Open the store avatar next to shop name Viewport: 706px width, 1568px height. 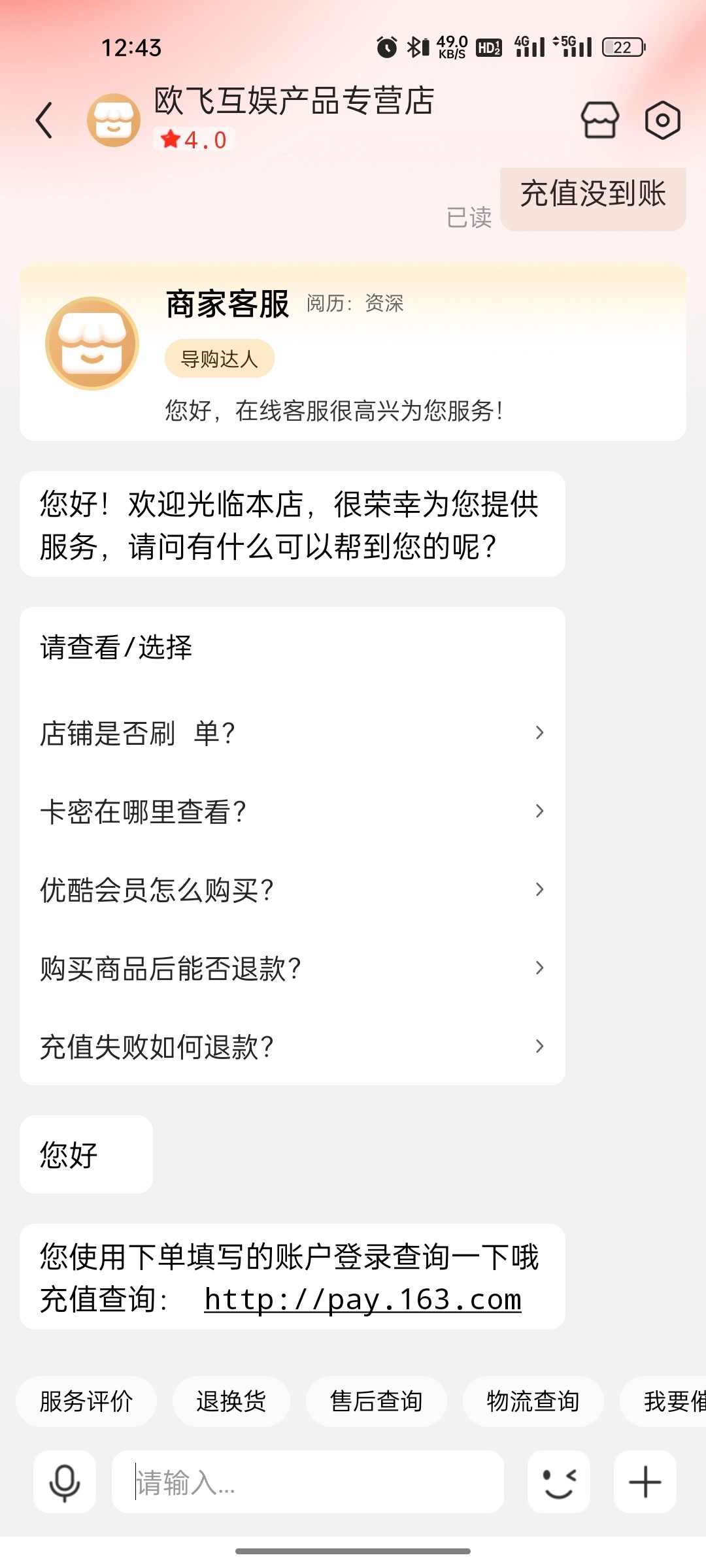112,121
